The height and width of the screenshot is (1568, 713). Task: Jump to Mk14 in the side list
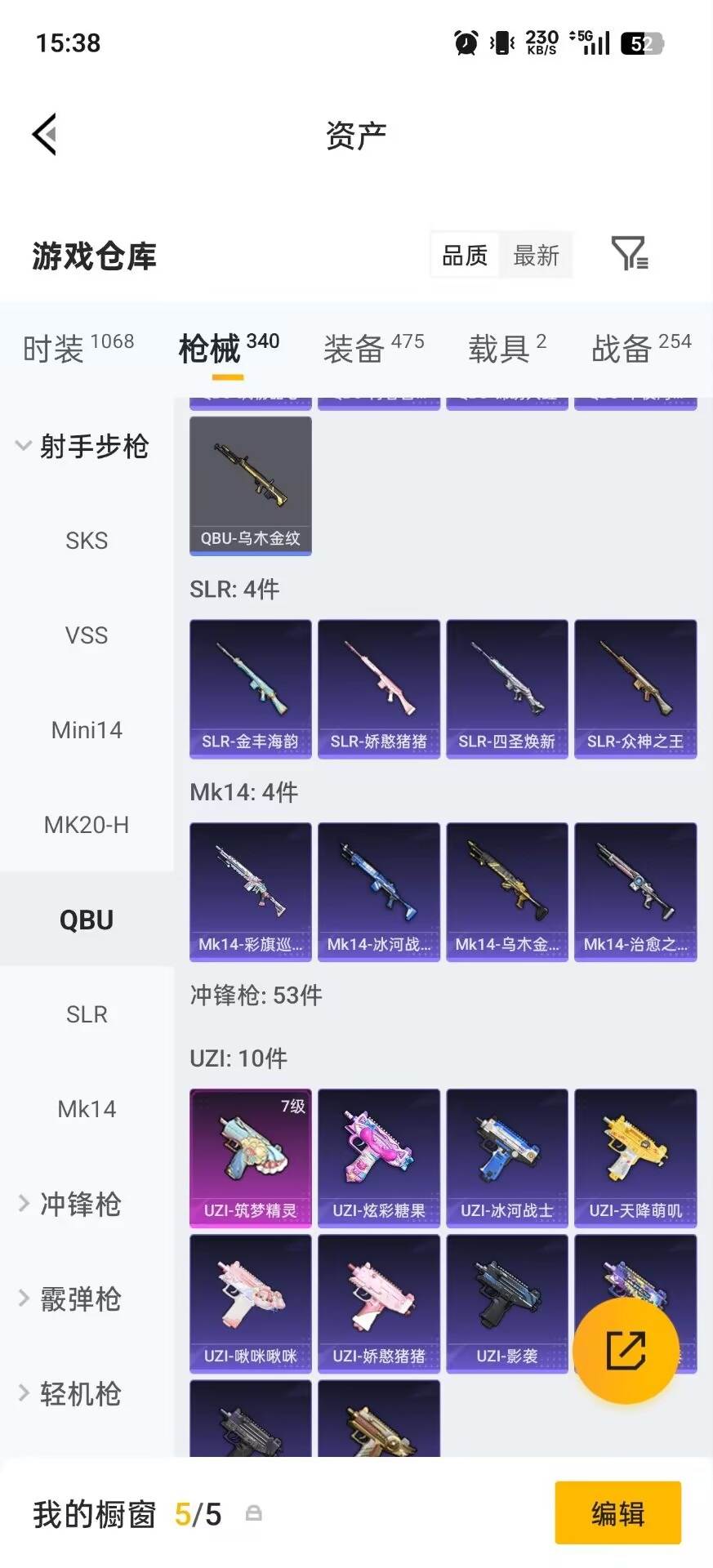87,1109
